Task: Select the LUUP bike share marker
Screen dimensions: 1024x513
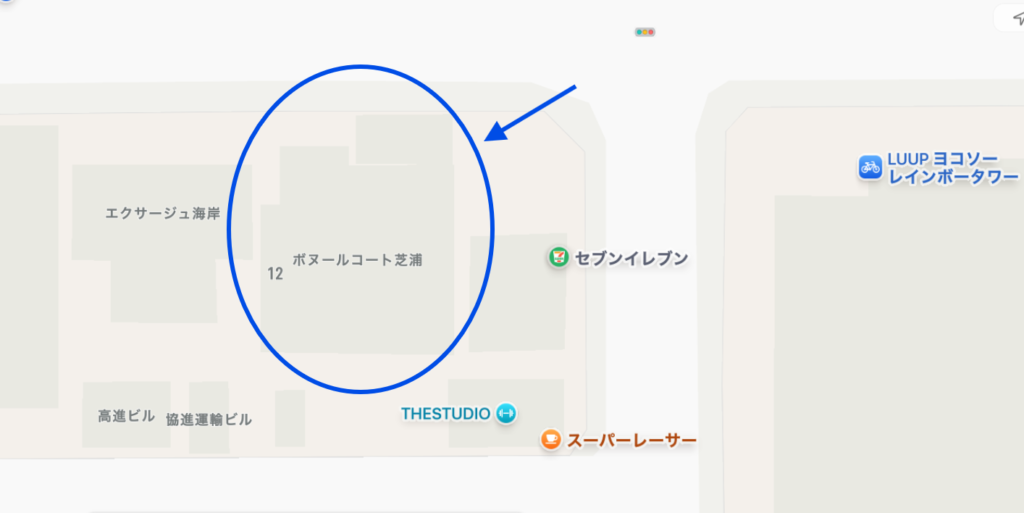Action: (x=870, y=167)
